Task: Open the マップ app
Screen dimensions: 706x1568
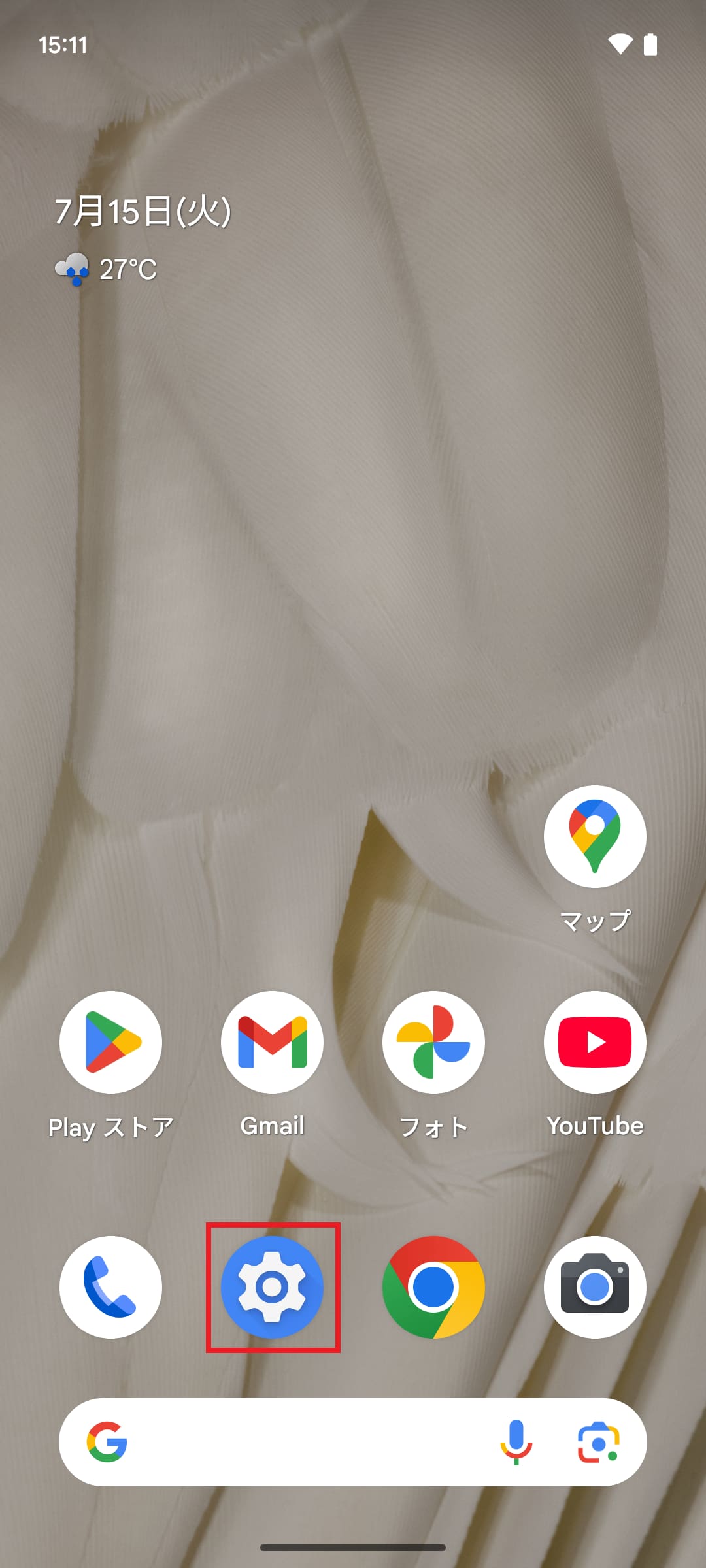Action: (595, 836)
